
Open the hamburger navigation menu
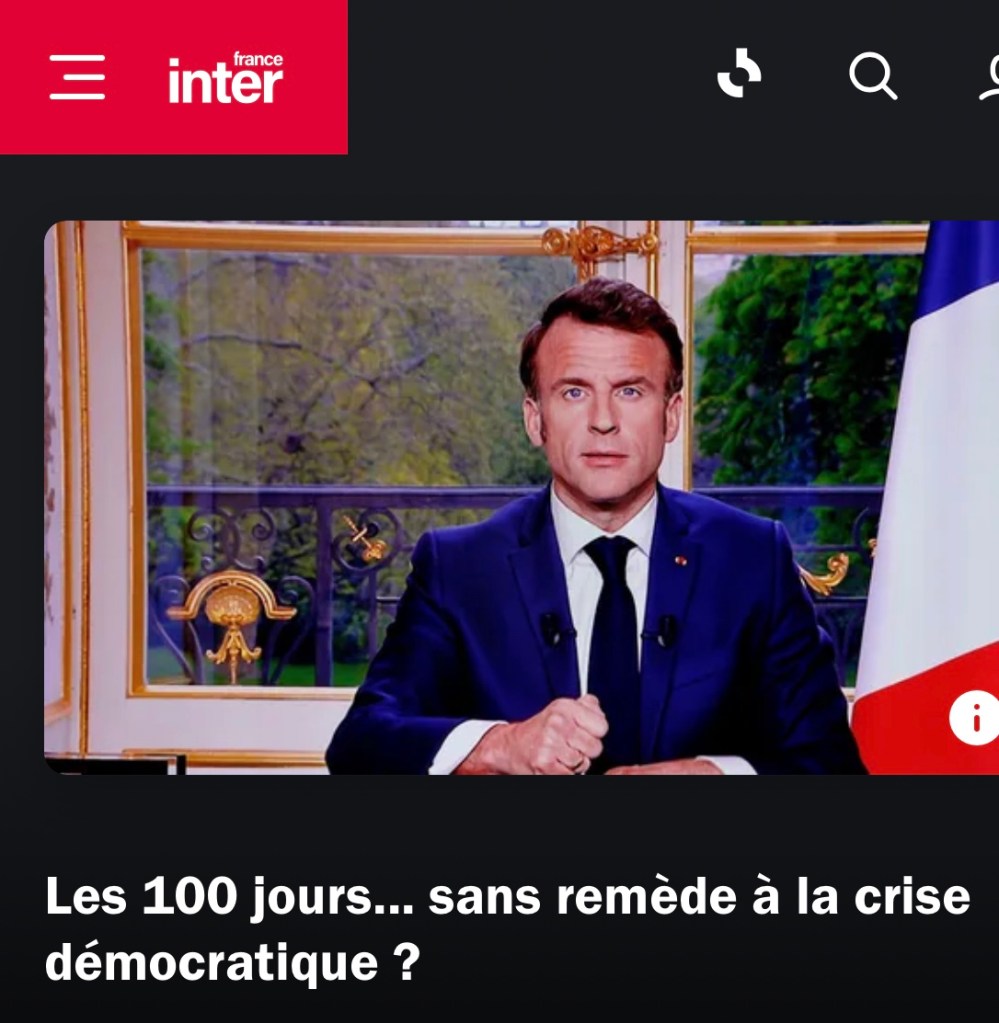[x=77, y=77]
